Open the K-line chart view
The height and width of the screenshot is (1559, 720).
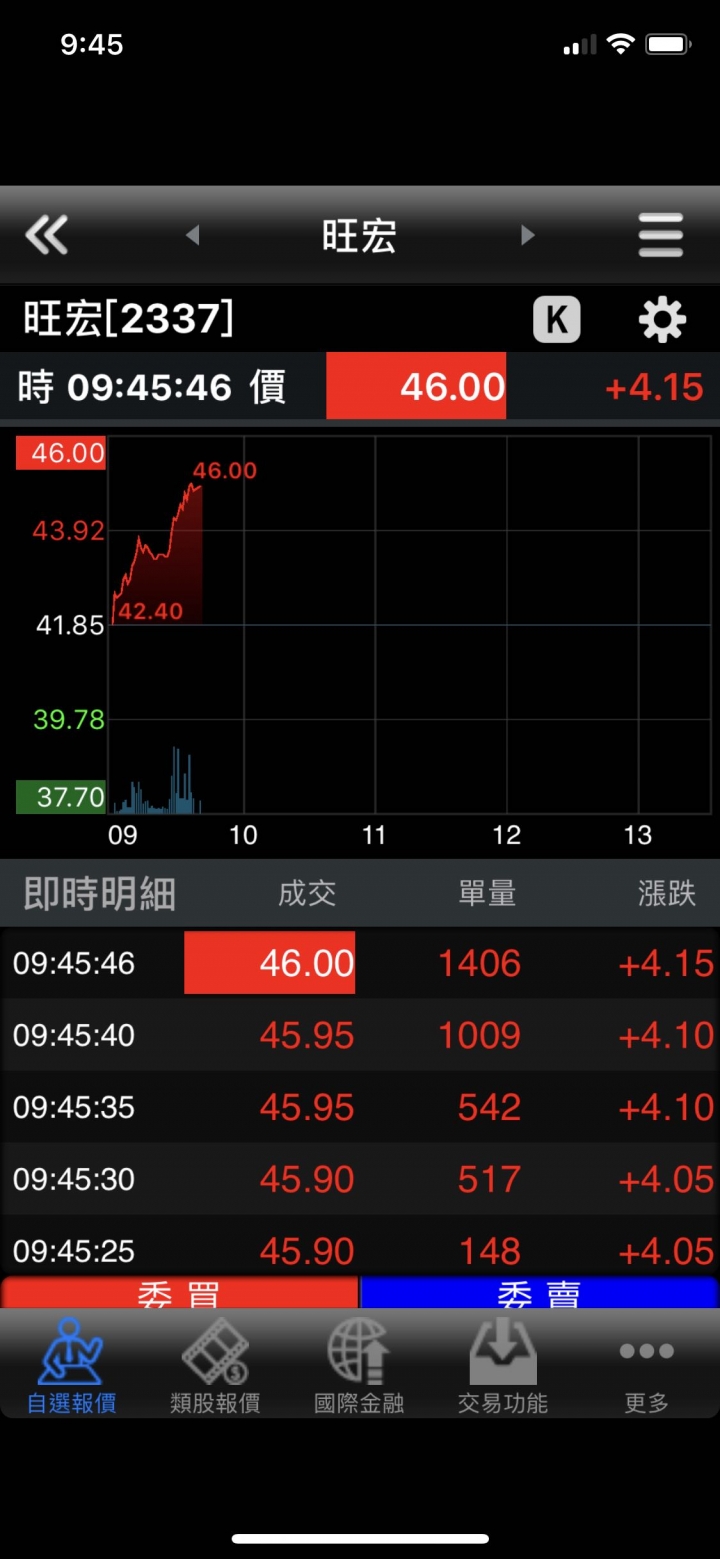coord(556,320)
